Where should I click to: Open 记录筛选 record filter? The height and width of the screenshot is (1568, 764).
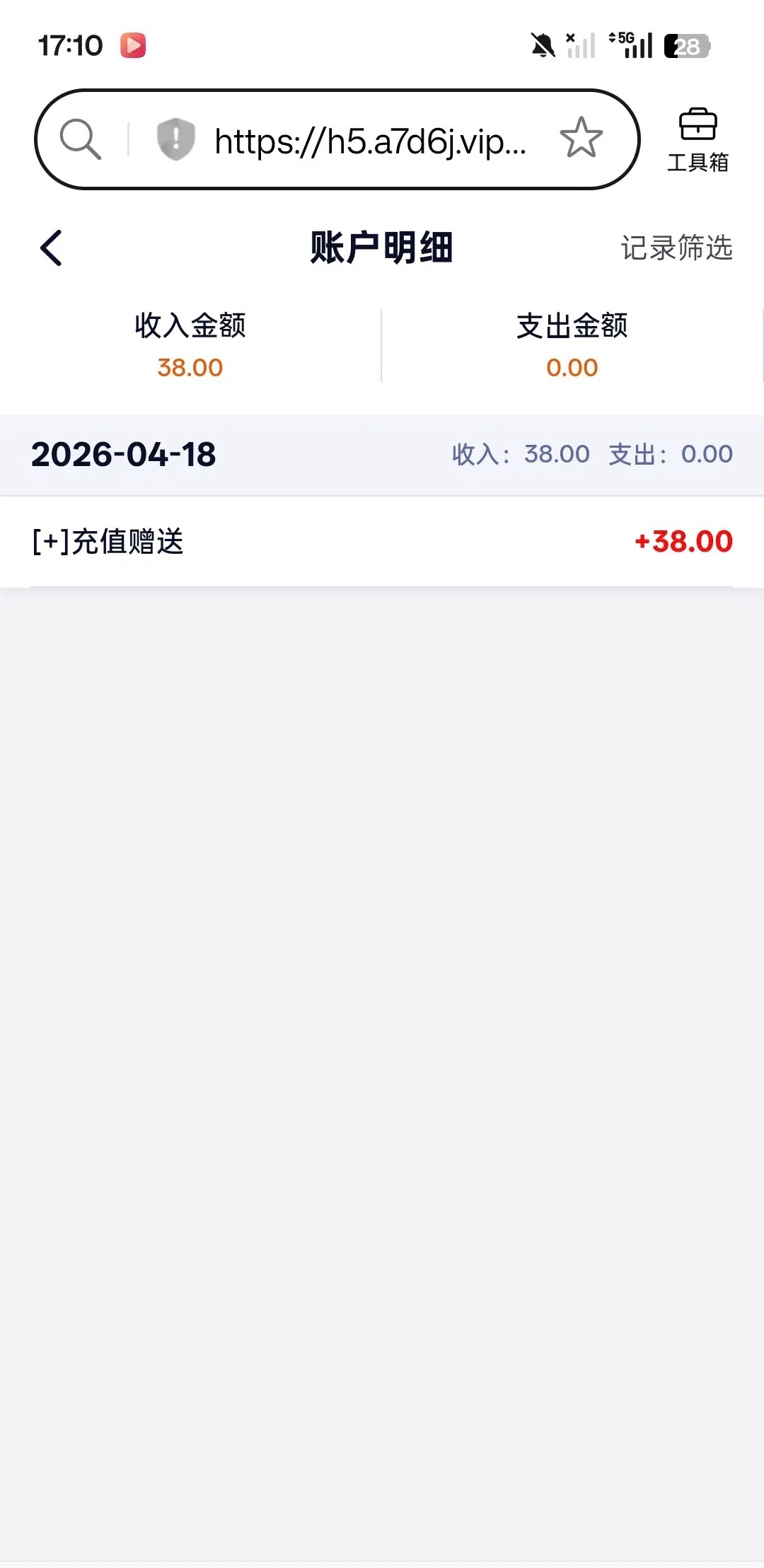676,248
